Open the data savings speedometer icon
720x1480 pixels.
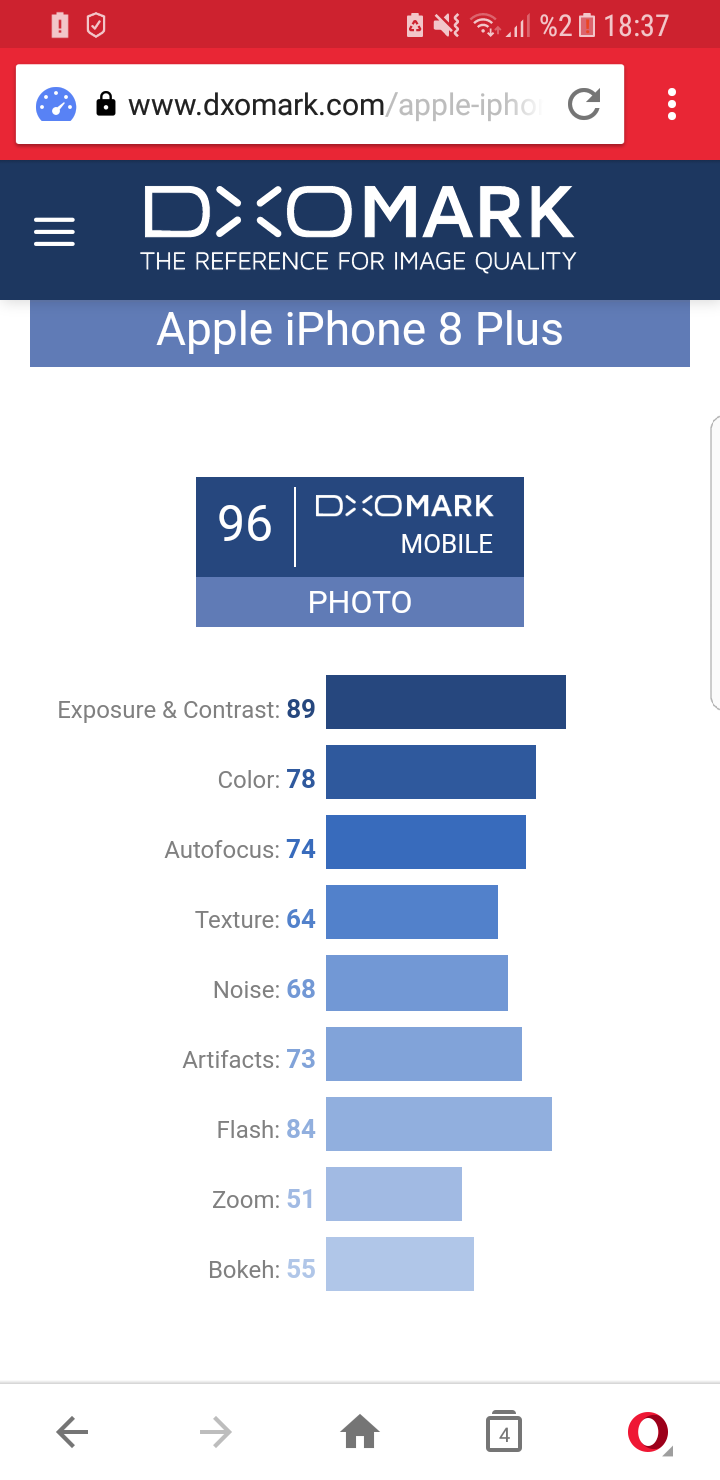pyautogui.click(x=56, y=105)
